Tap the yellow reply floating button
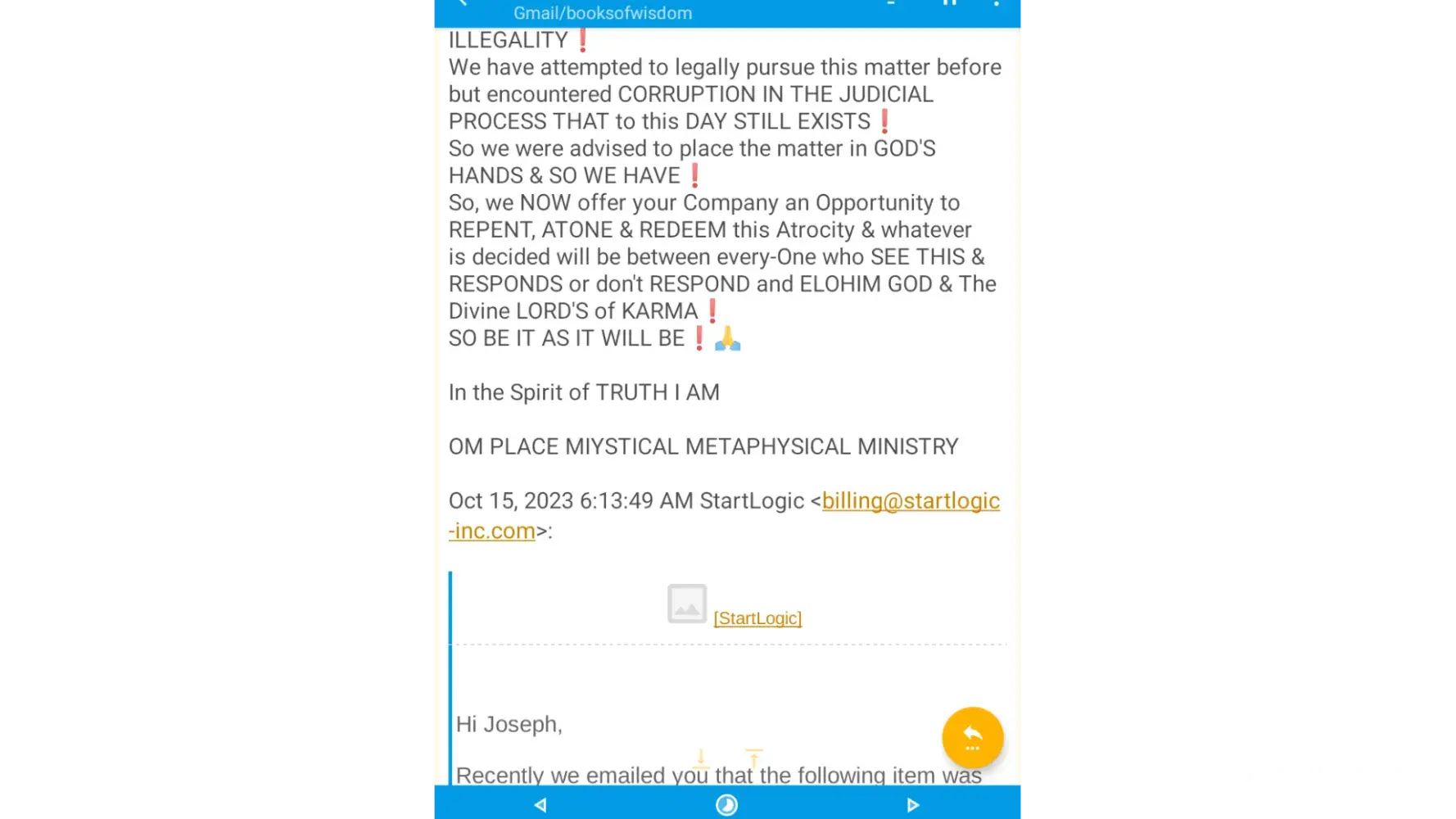The width and height of the screenshot is (1456, 819). (x=972, y=737)
